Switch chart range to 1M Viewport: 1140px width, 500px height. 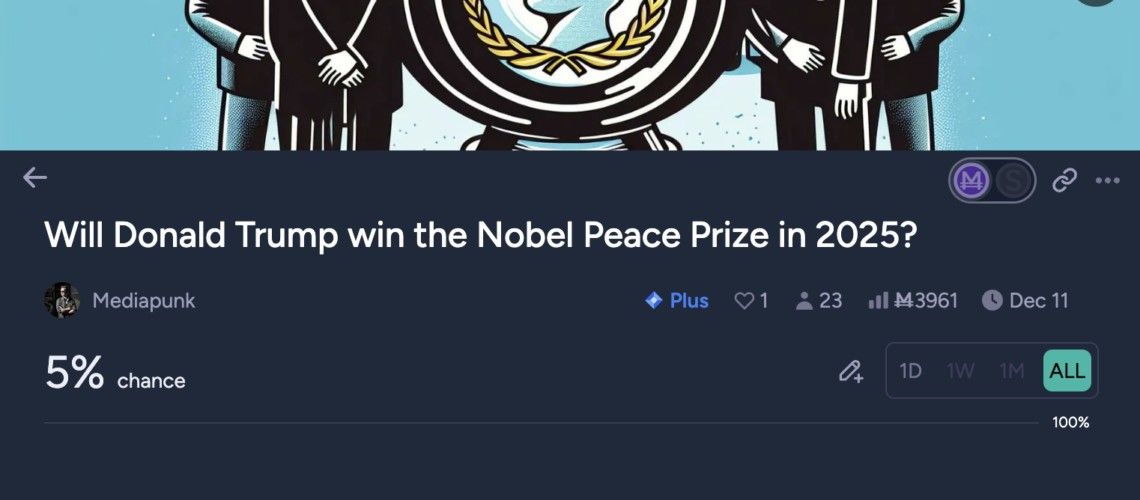point(1012,371)
